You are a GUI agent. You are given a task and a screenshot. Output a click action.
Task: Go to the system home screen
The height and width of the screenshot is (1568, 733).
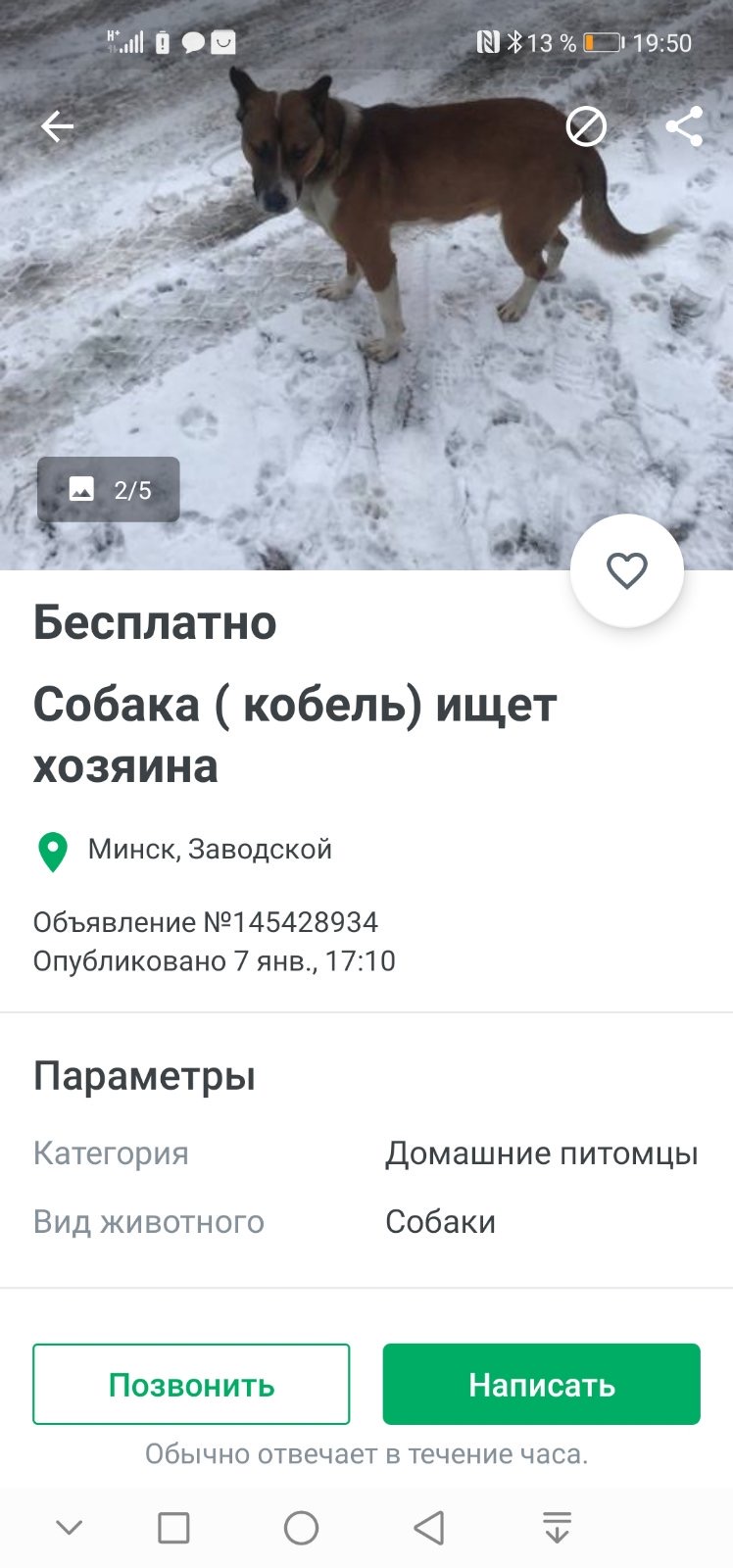(301, 1527)
